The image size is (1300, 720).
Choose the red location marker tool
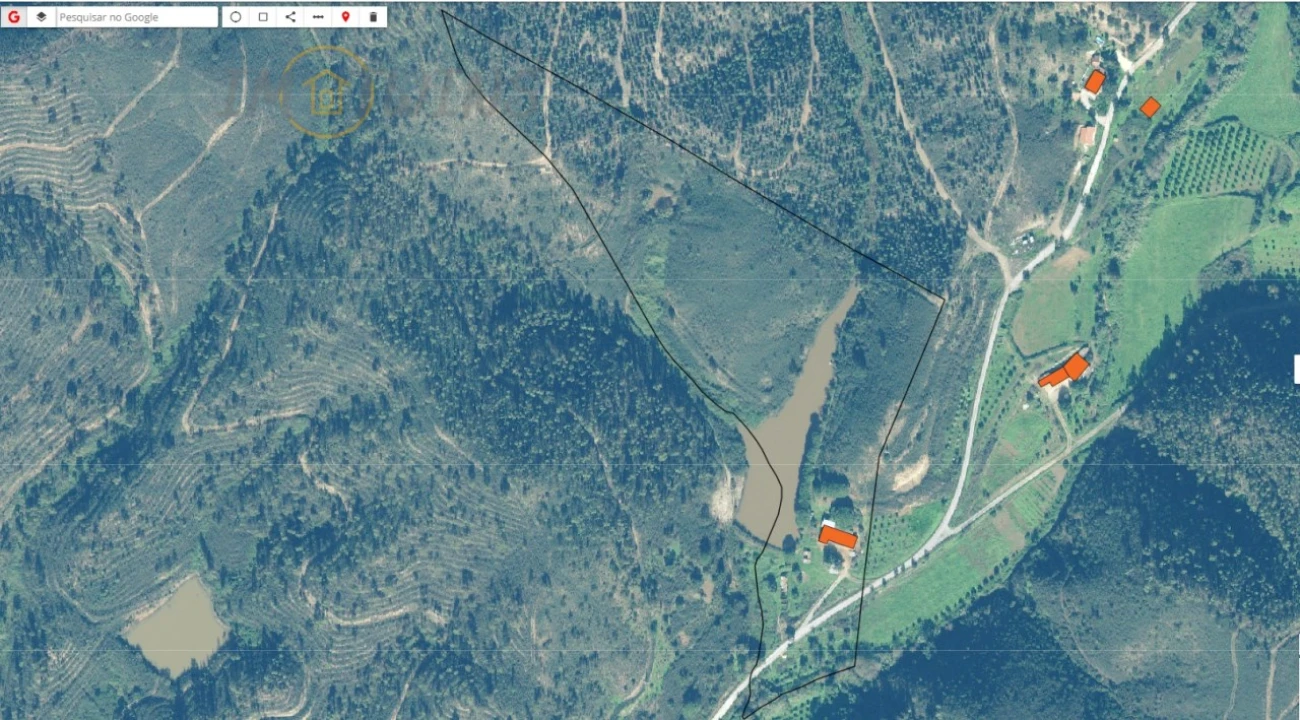pyautogui.click(x=346, y=17)
